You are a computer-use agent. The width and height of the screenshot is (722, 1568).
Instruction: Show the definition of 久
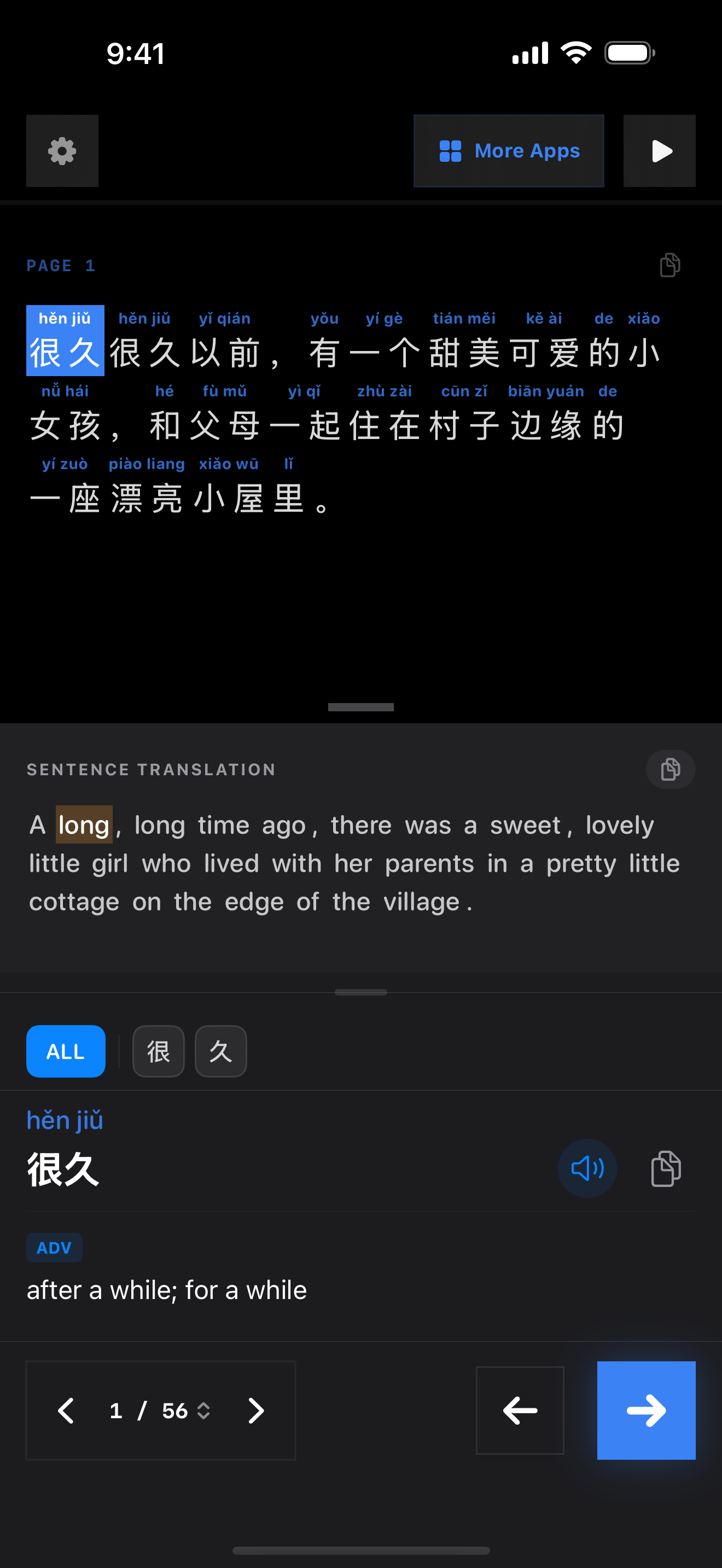(x=220, y=1051)
